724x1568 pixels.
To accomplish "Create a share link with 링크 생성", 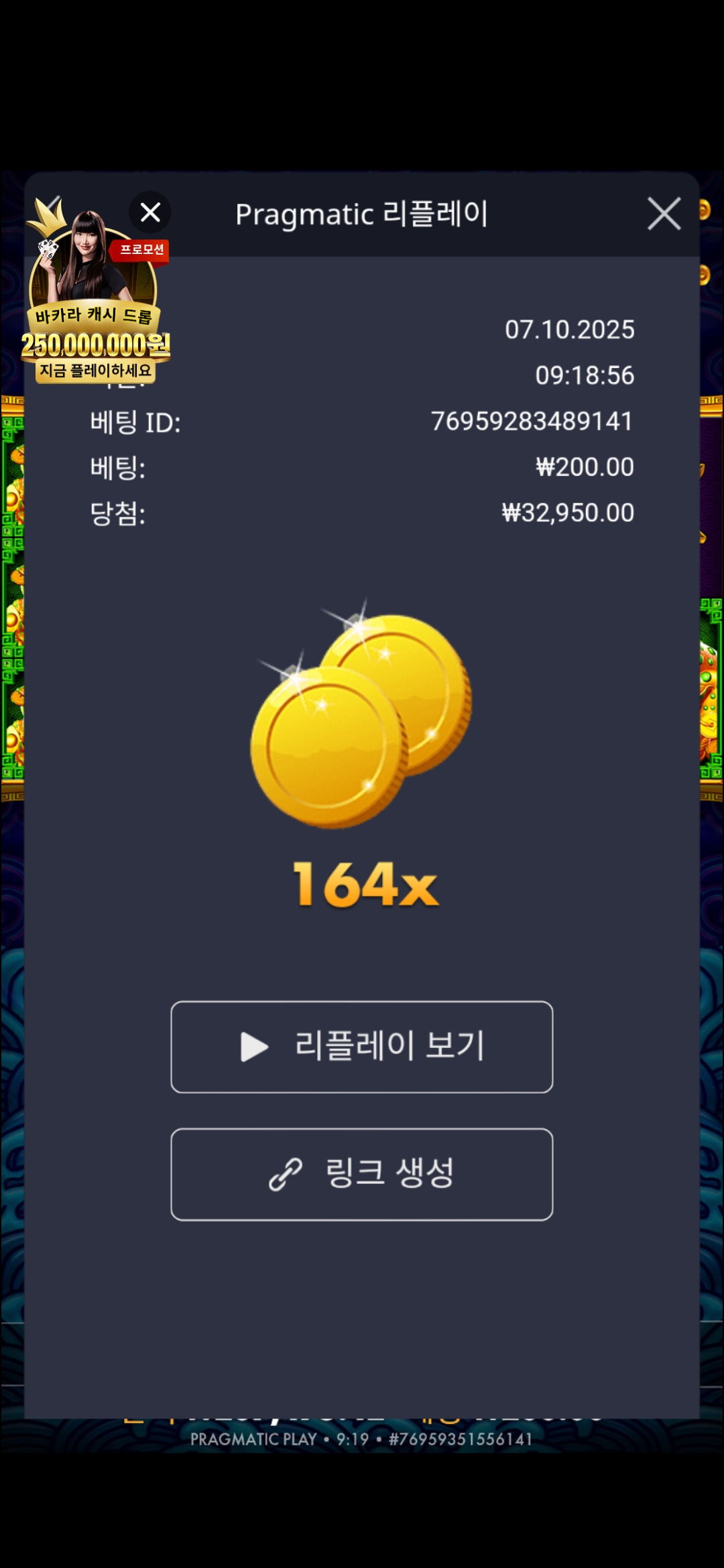I will point(362,1174).
